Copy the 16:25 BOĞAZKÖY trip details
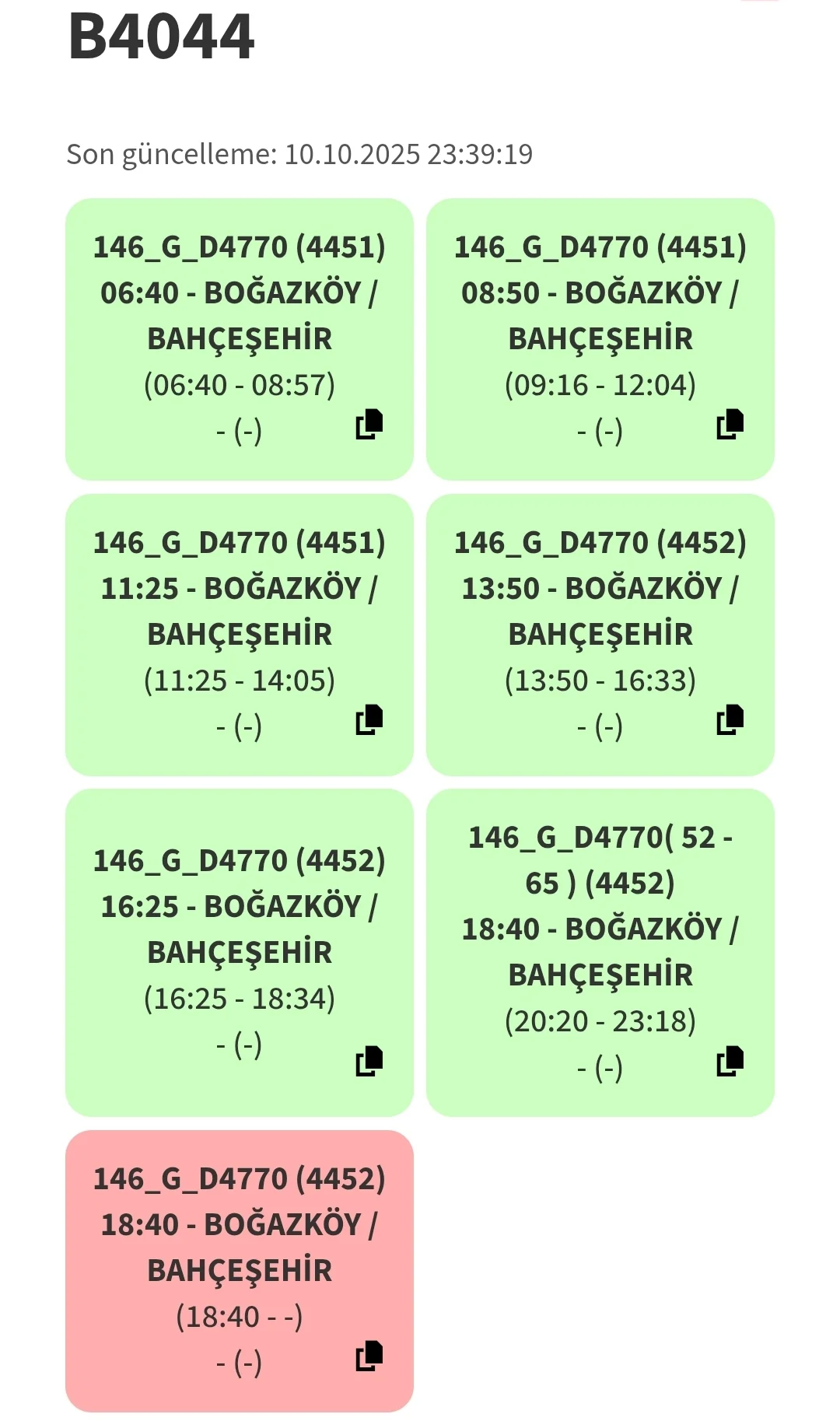 [x=369, y=1061]
